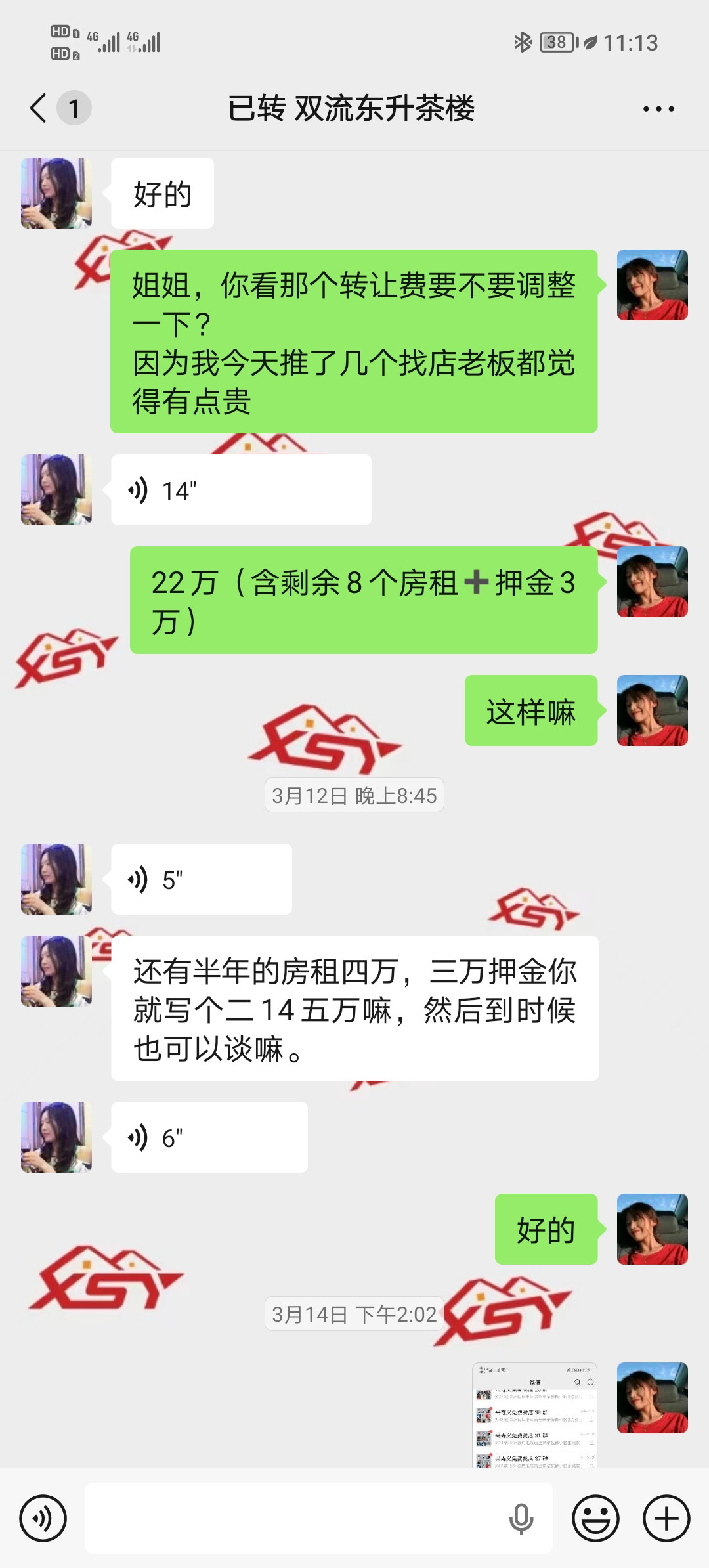Screen dimensions: 709x1568
Task: Play the 5-second voice message
Action: 201,879
